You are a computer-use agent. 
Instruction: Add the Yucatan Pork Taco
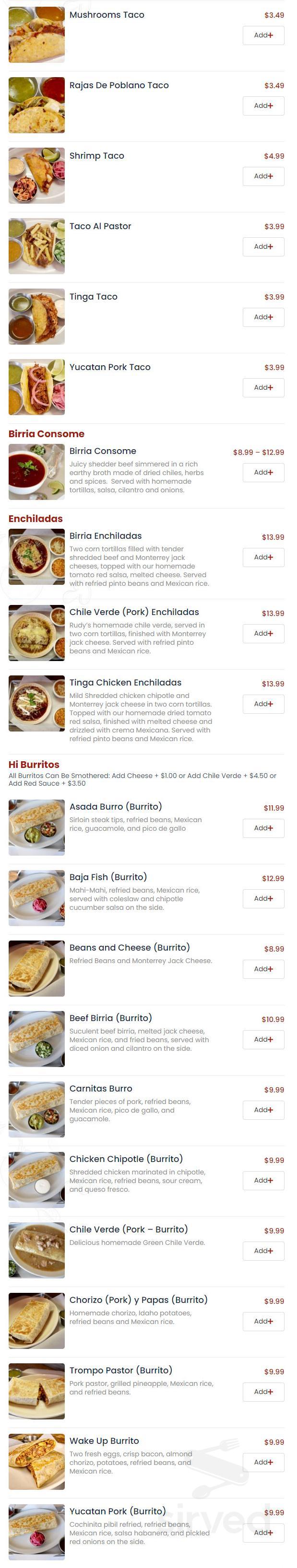pyautogui.click(x=263, y=388)
